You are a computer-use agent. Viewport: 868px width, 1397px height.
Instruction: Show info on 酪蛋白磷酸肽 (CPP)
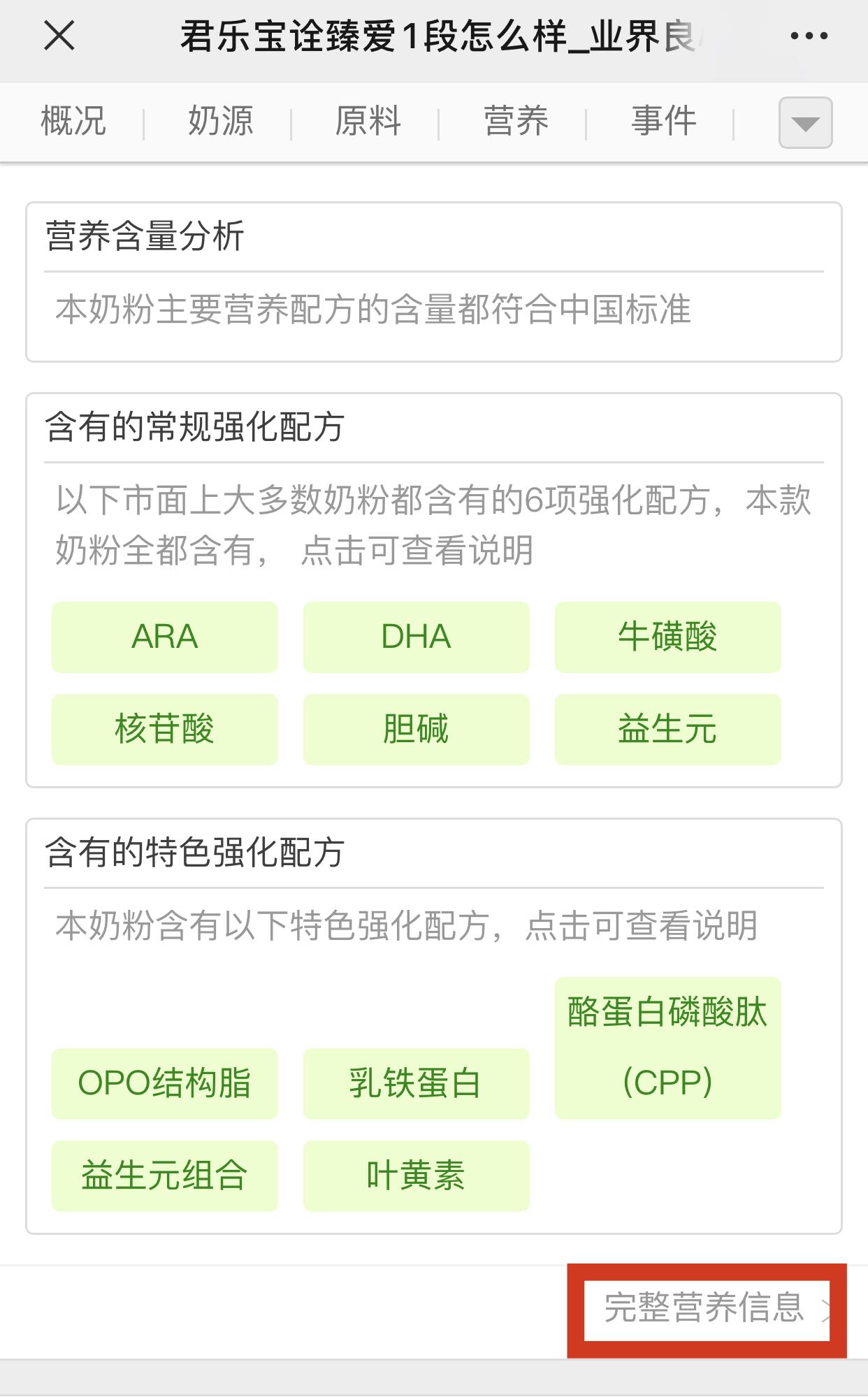[667, 1048]
